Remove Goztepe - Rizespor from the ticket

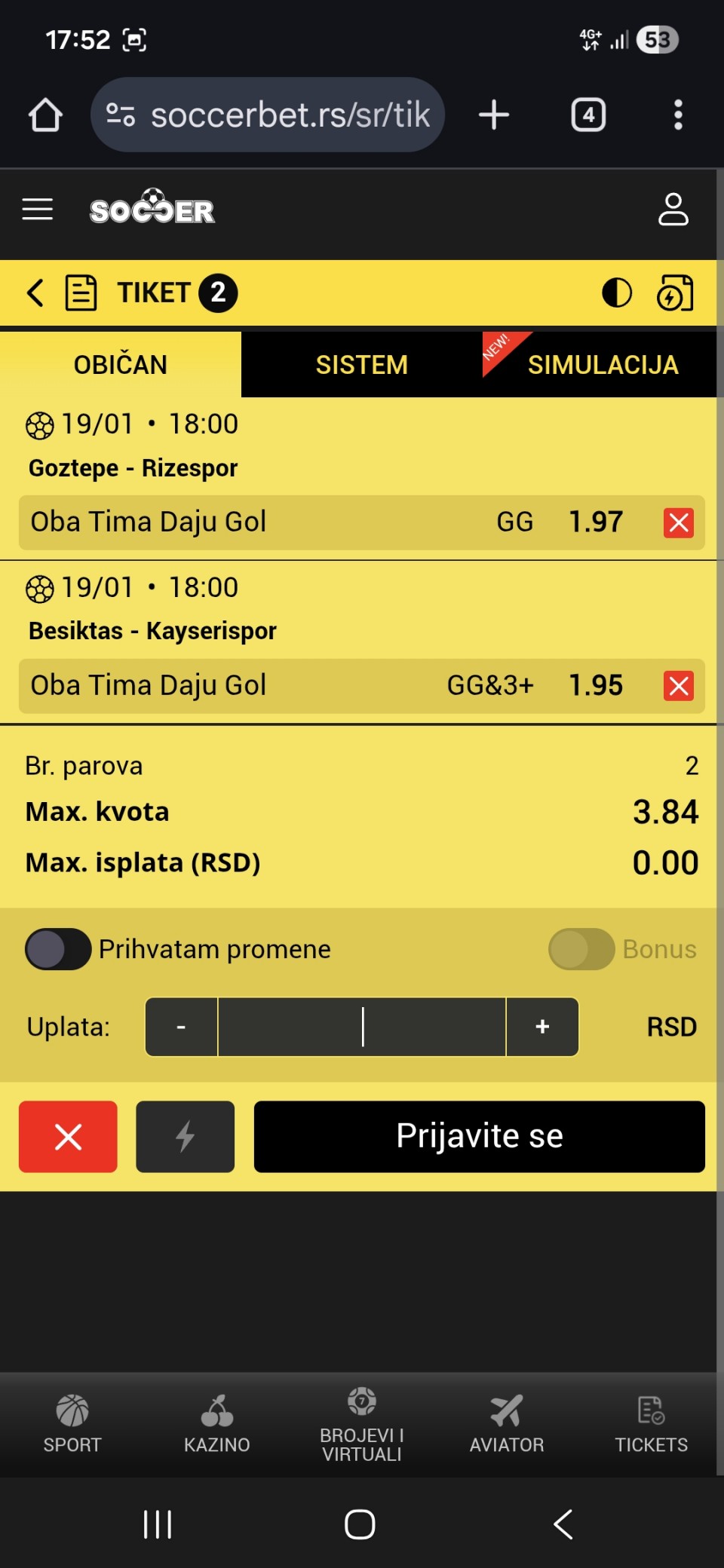(678, 522)
